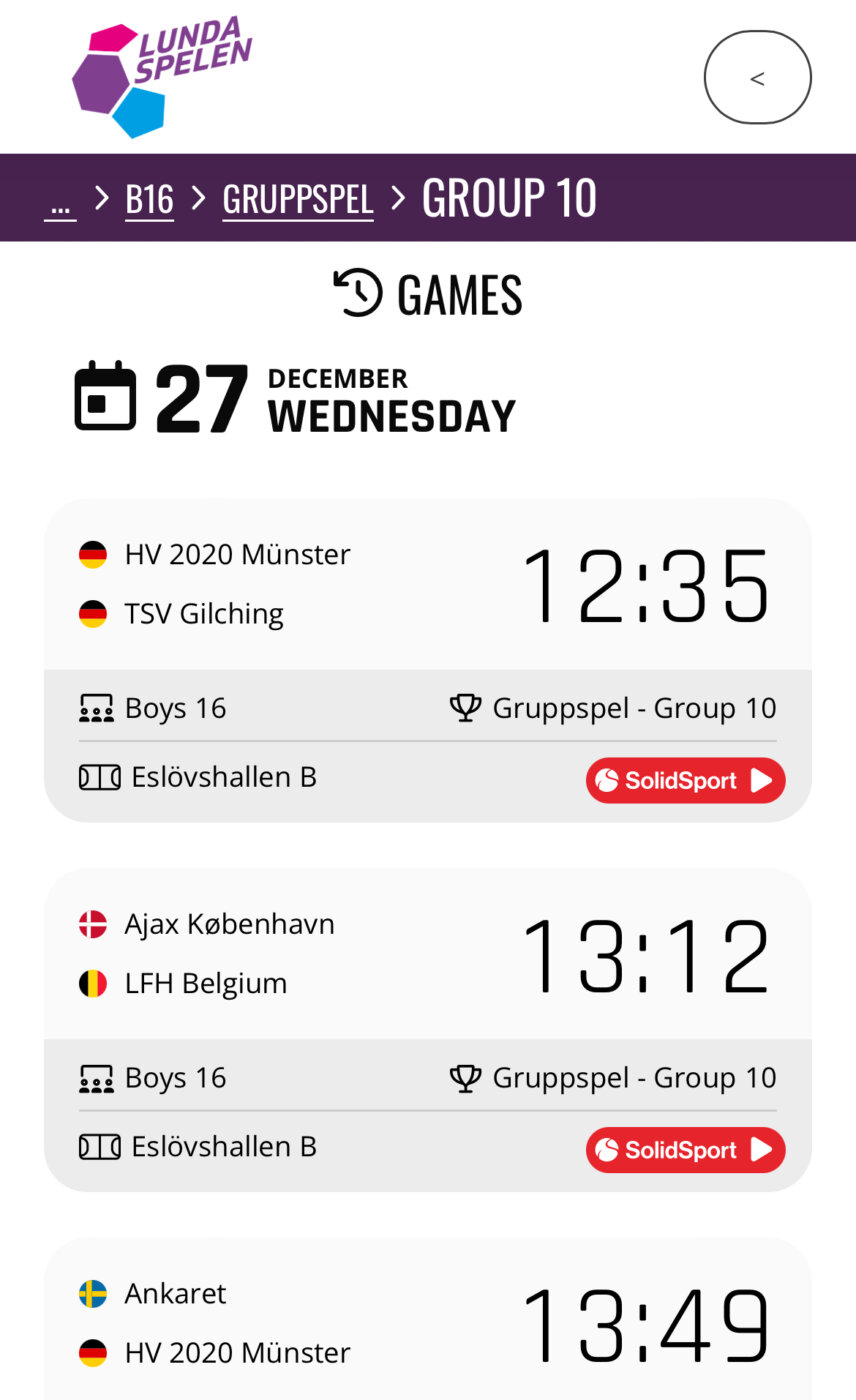This screenshot has height=1400, width=856.
Task: Open the 13:49 Ankaret vs HV 2020 Münster game
Action: [x=428, y=1319]
